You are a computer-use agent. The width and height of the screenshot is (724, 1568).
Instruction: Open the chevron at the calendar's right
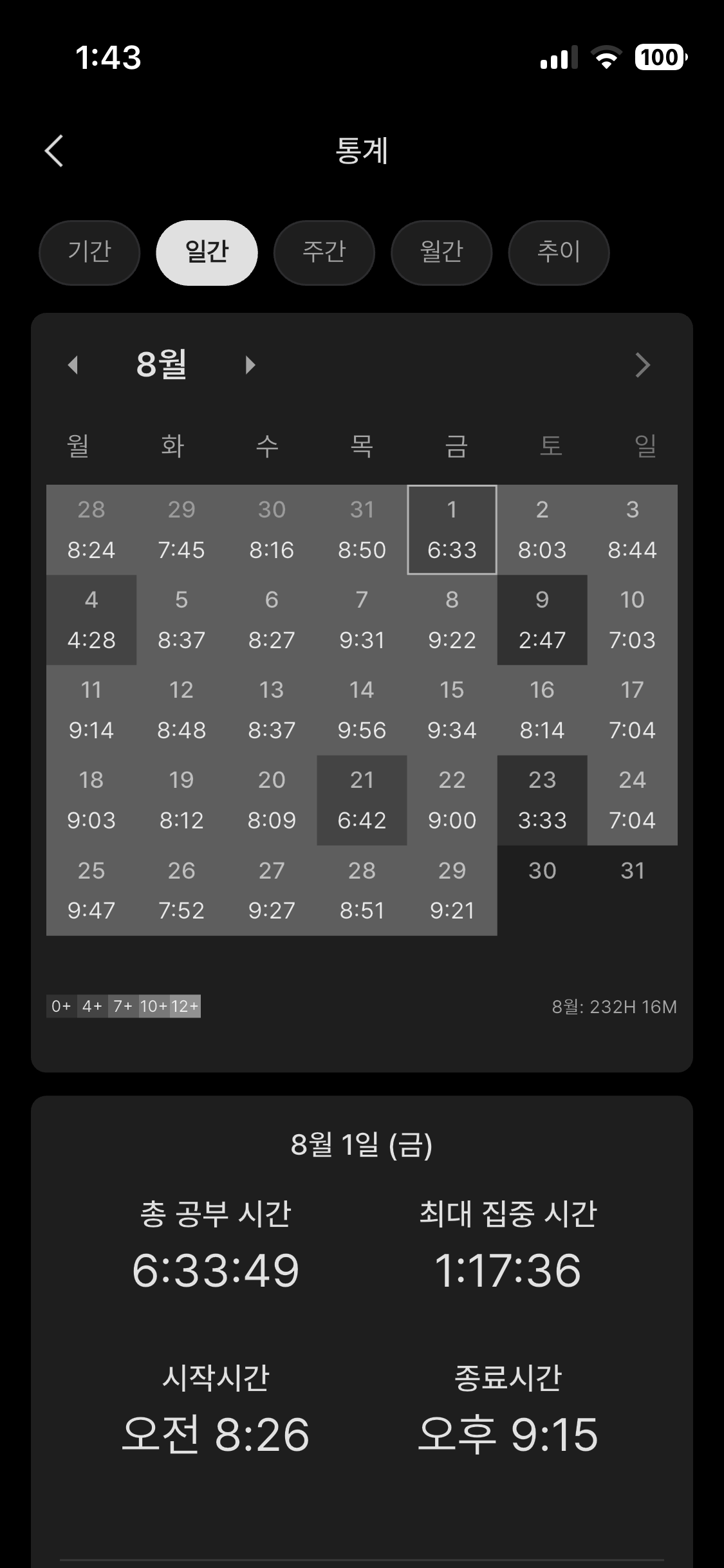[x=642, y=365]
